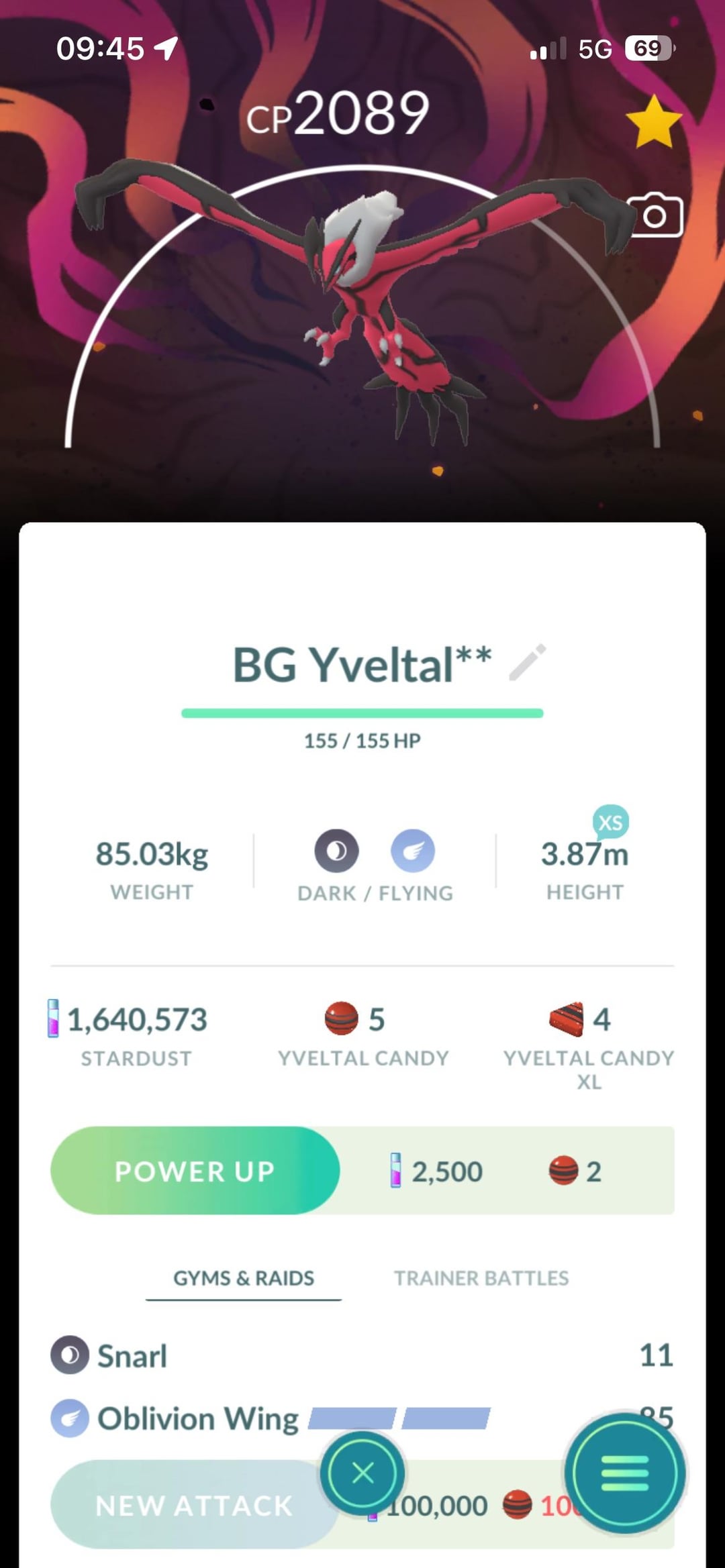Image resolution: width=725 pixels, height=1568 pixels.
Task: Close the Pokémon detail screen
Action: tap(362, 1473)
